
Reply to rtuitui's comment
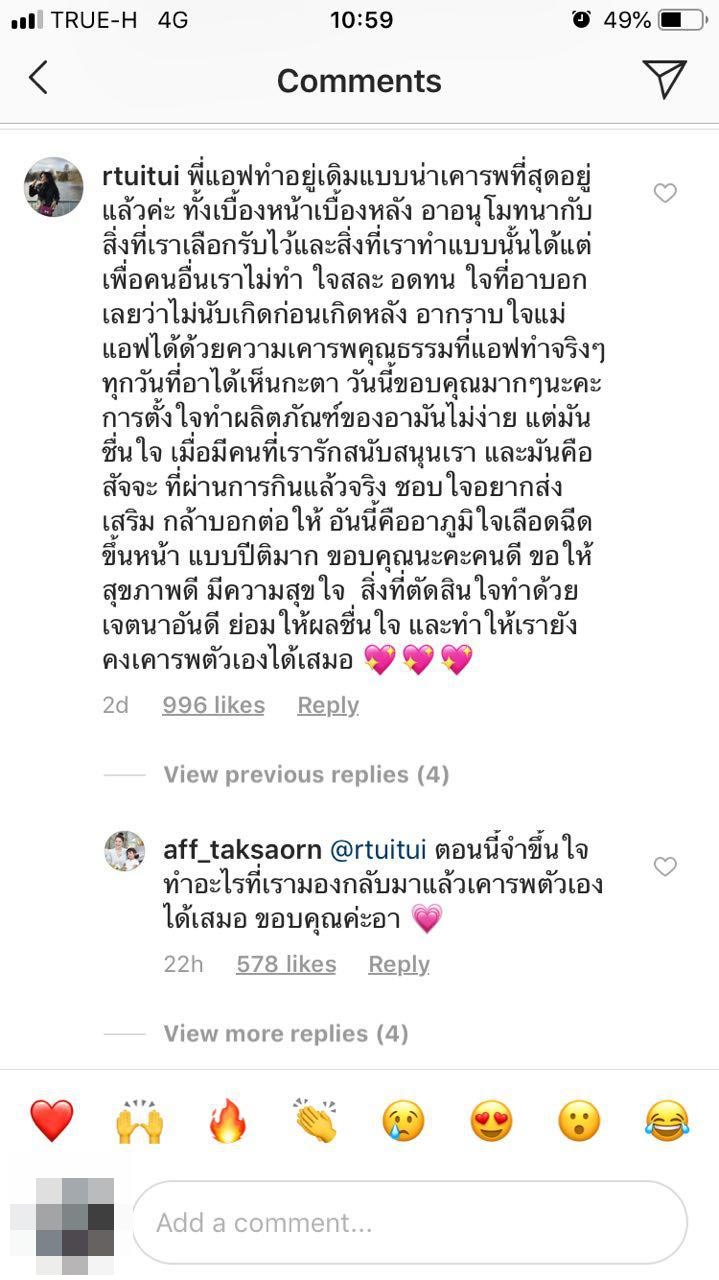328,705
